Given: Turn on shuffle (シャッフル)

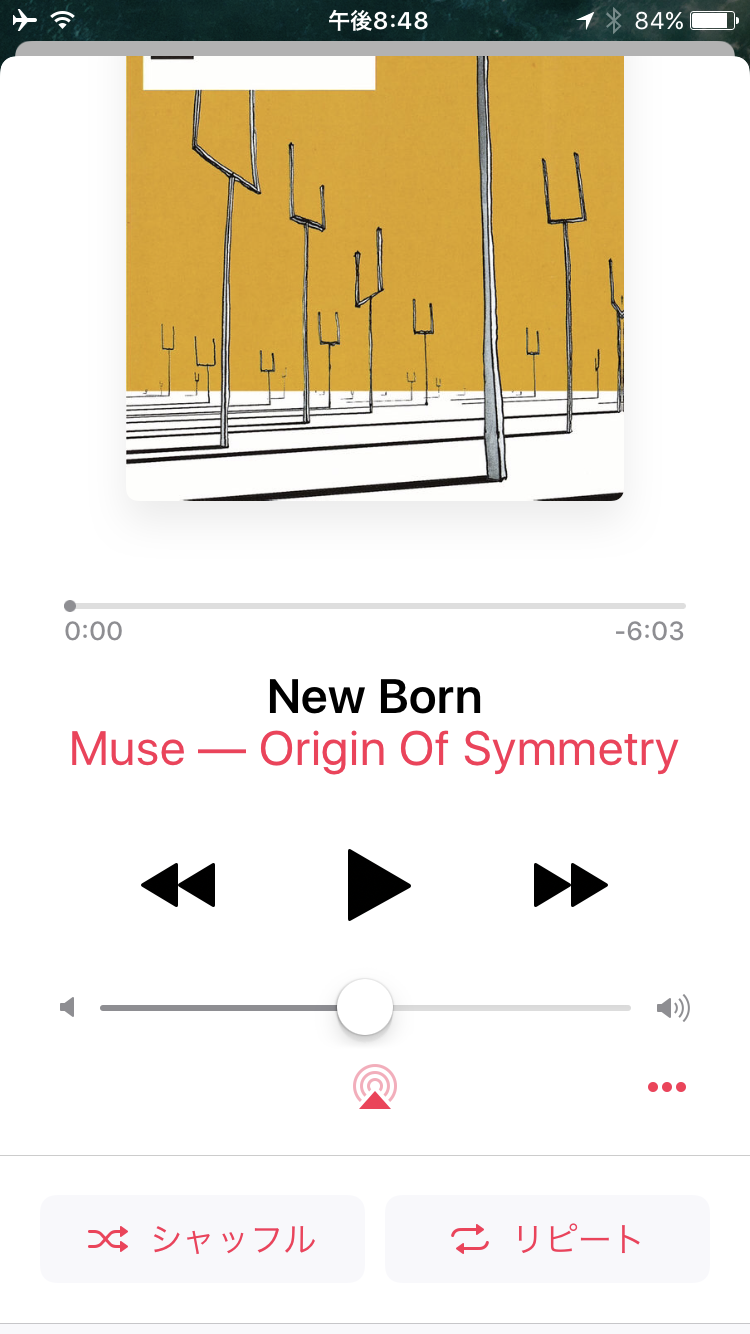Looking at the screenshot, I should pos(202,1239).
